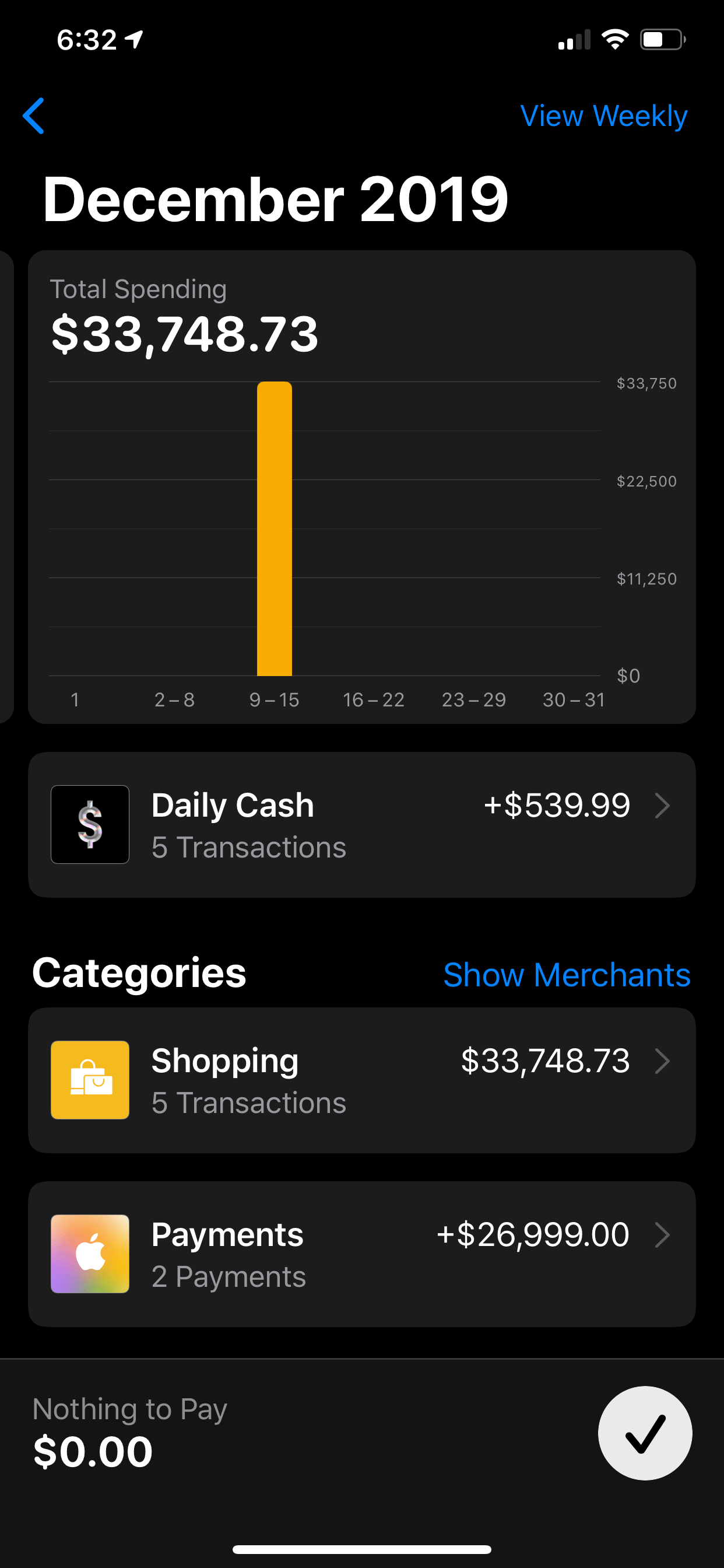Go back using the blue arrow

[34, 116]
